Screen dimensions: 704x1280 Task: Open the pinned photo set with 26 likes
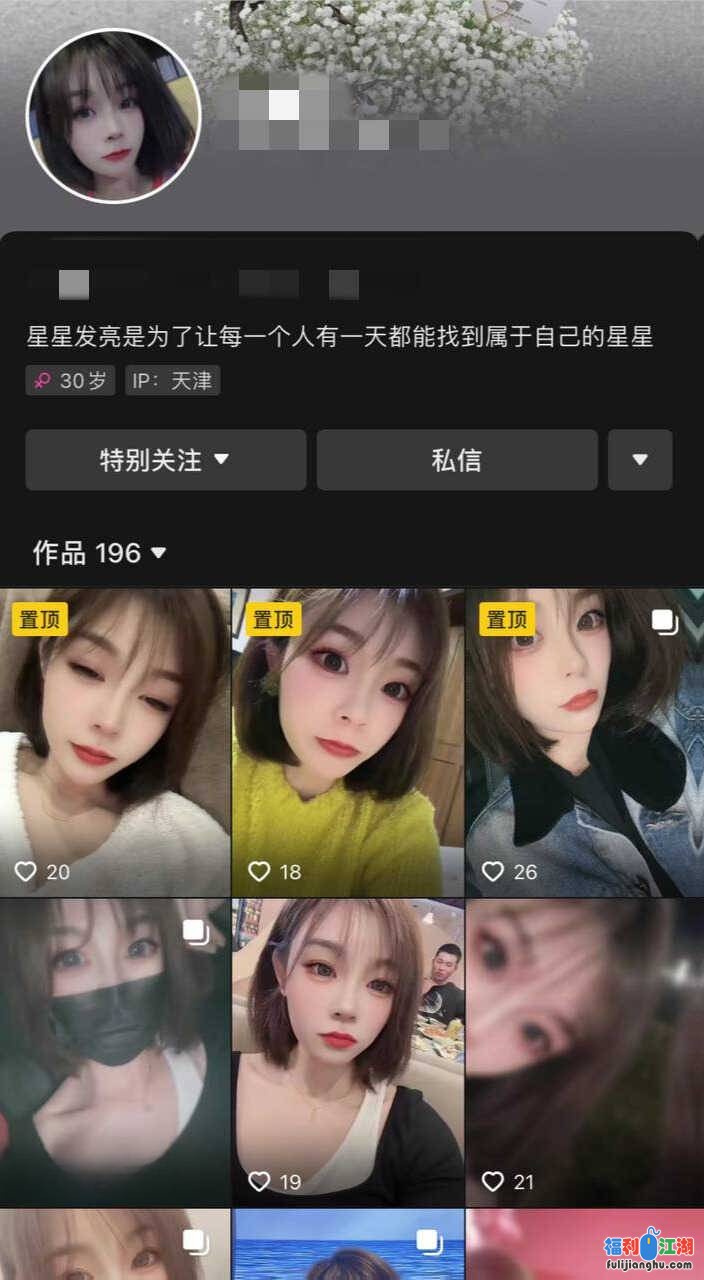click(584, 742)
